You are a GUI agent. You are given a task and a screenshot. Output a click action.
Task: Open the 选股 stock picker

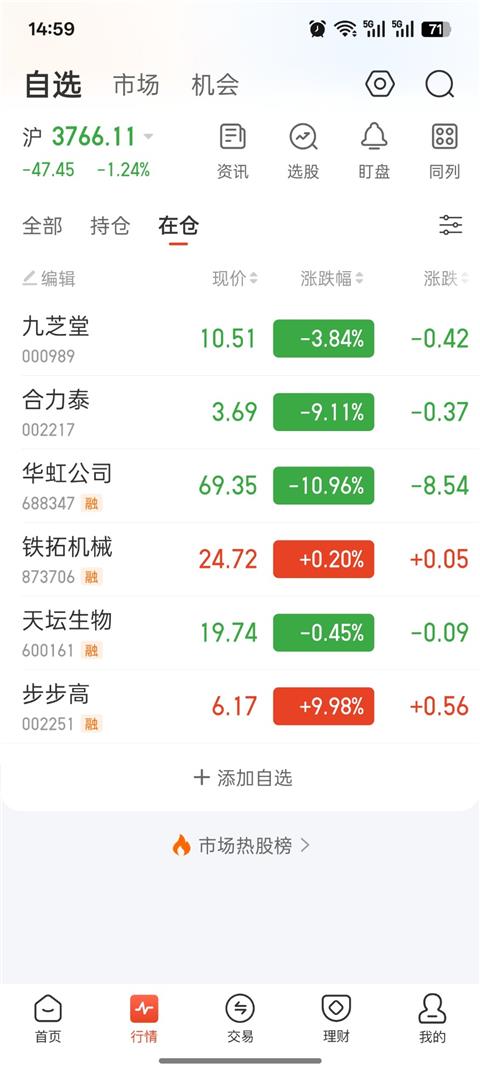(303, 152)
